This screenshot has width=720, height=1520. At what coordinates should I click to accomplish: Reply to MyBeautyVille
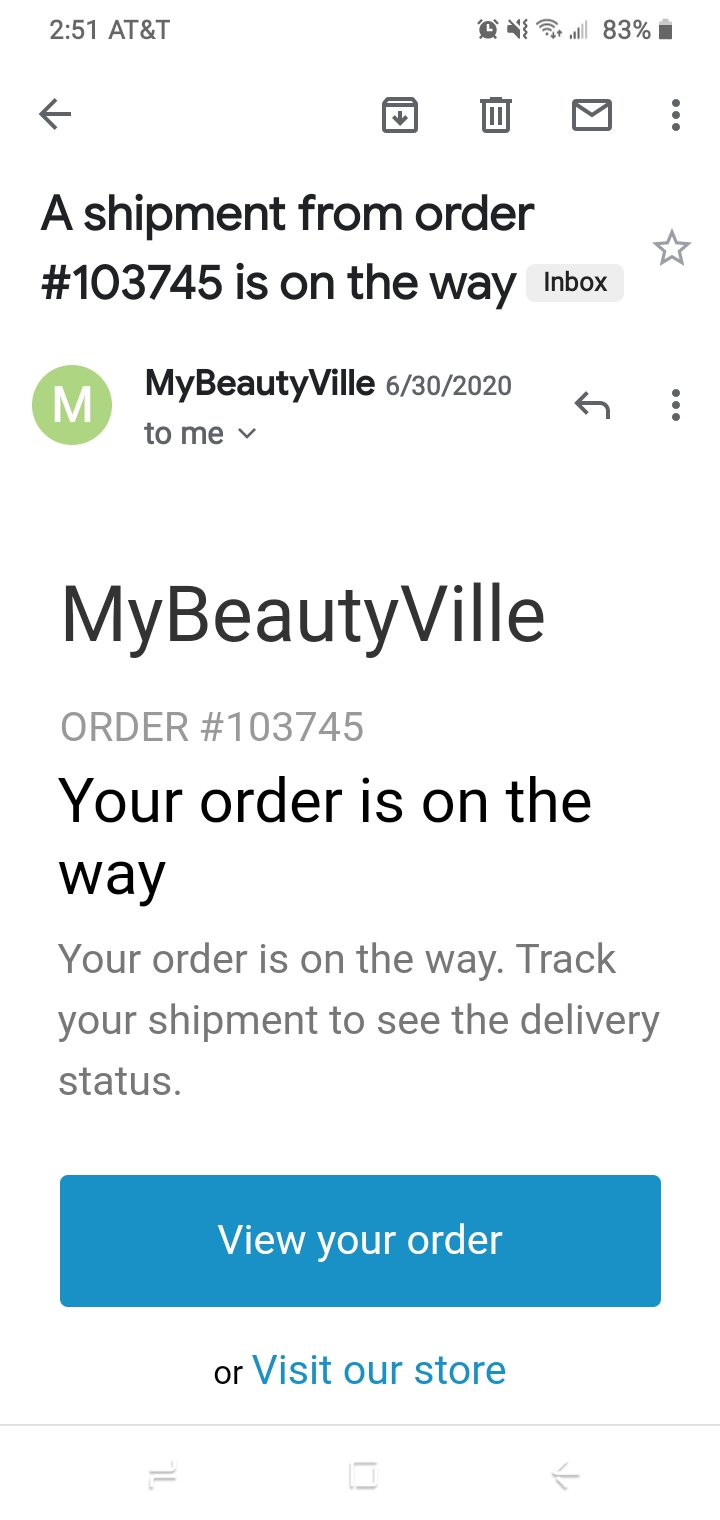[x=592, y=405]
